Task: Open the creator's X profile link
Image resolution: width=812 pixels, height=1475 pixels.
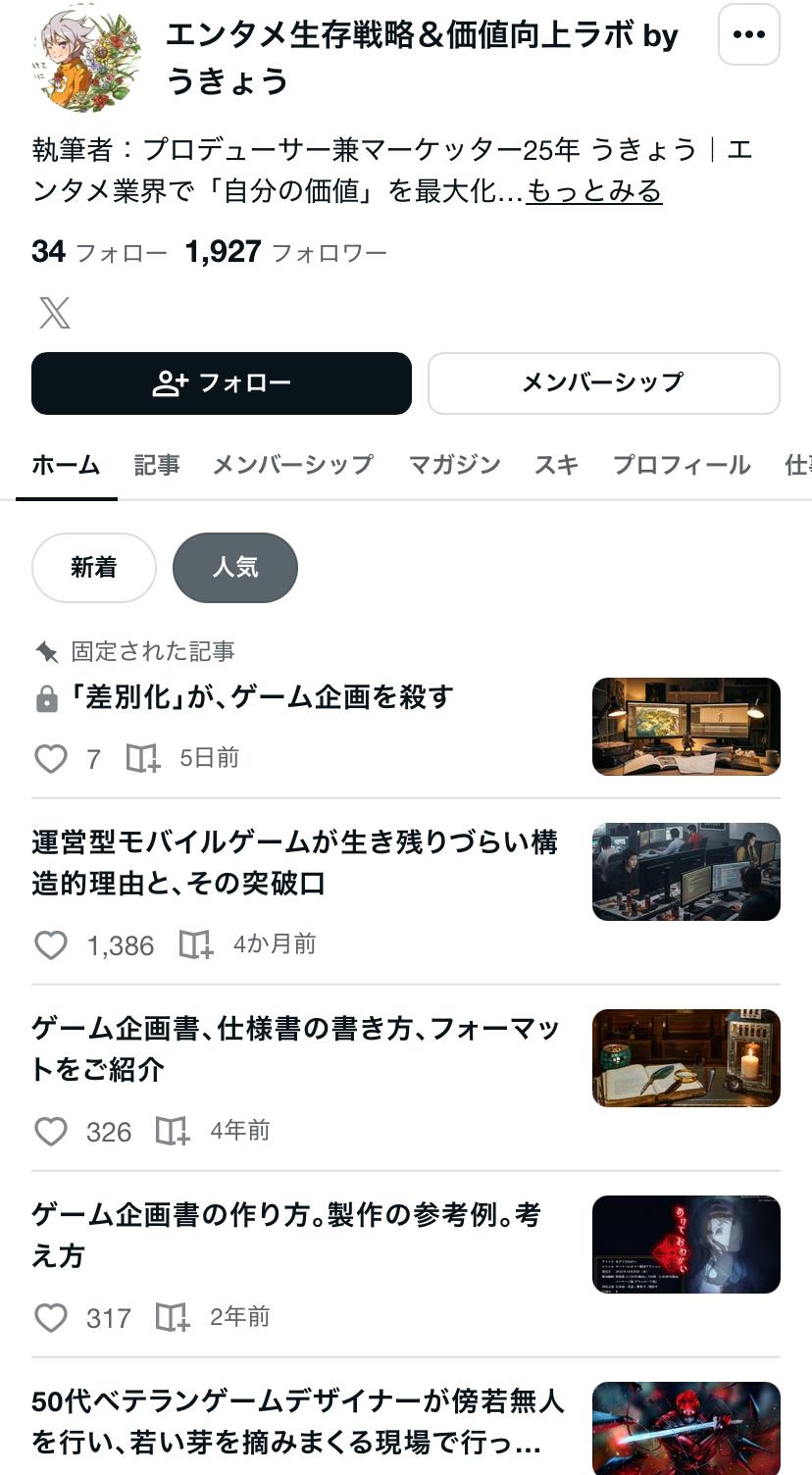Action: click(x=55, y=313)
